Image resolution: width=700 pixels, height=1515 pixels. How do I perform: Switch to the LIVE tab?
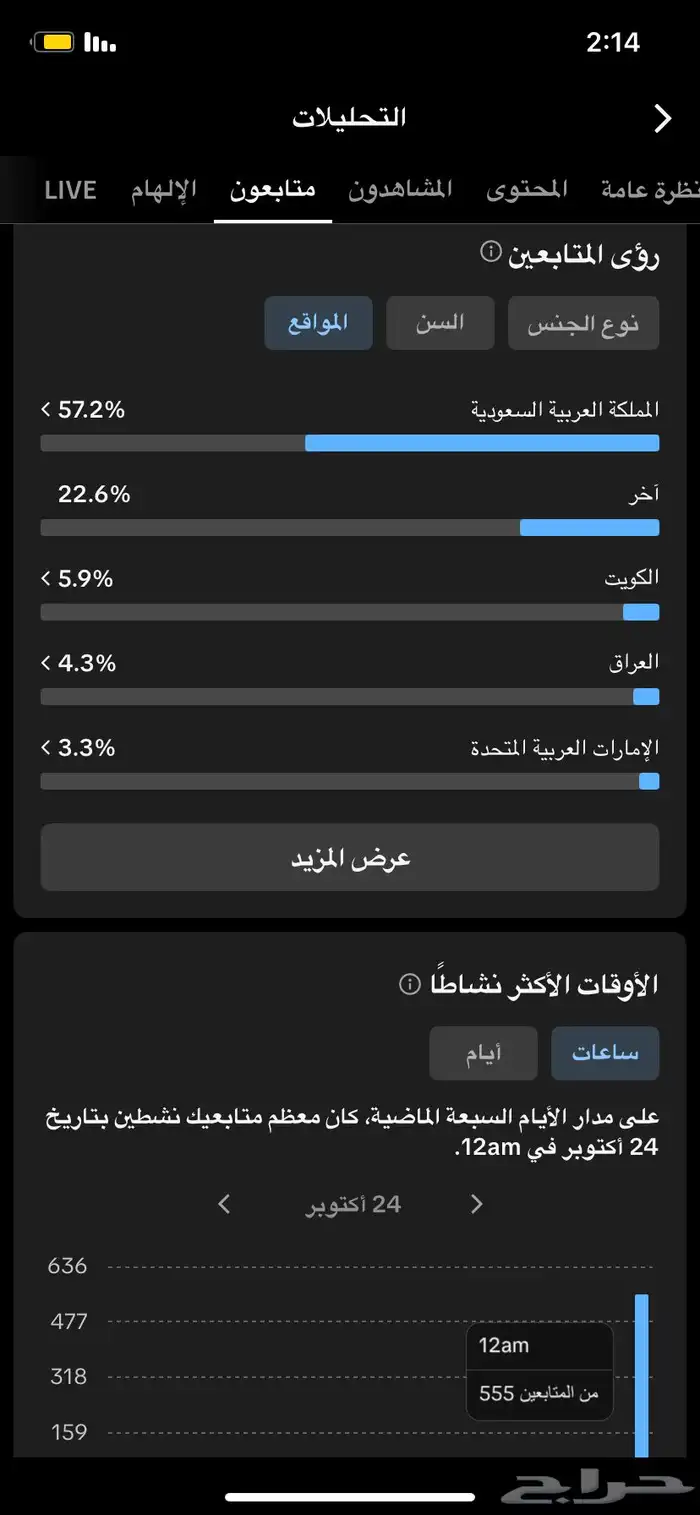tap(71, 190)
